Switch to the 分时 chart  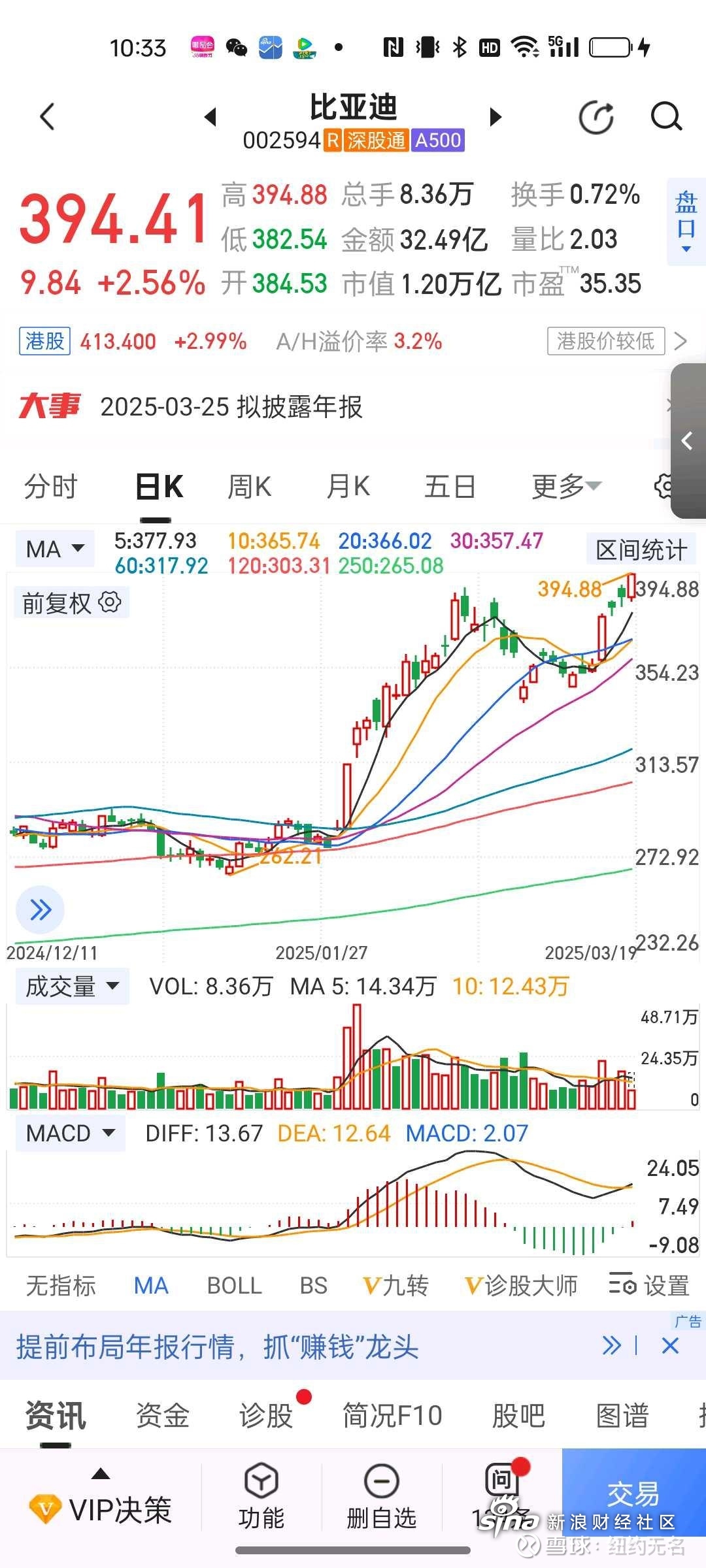click(51, 487)
